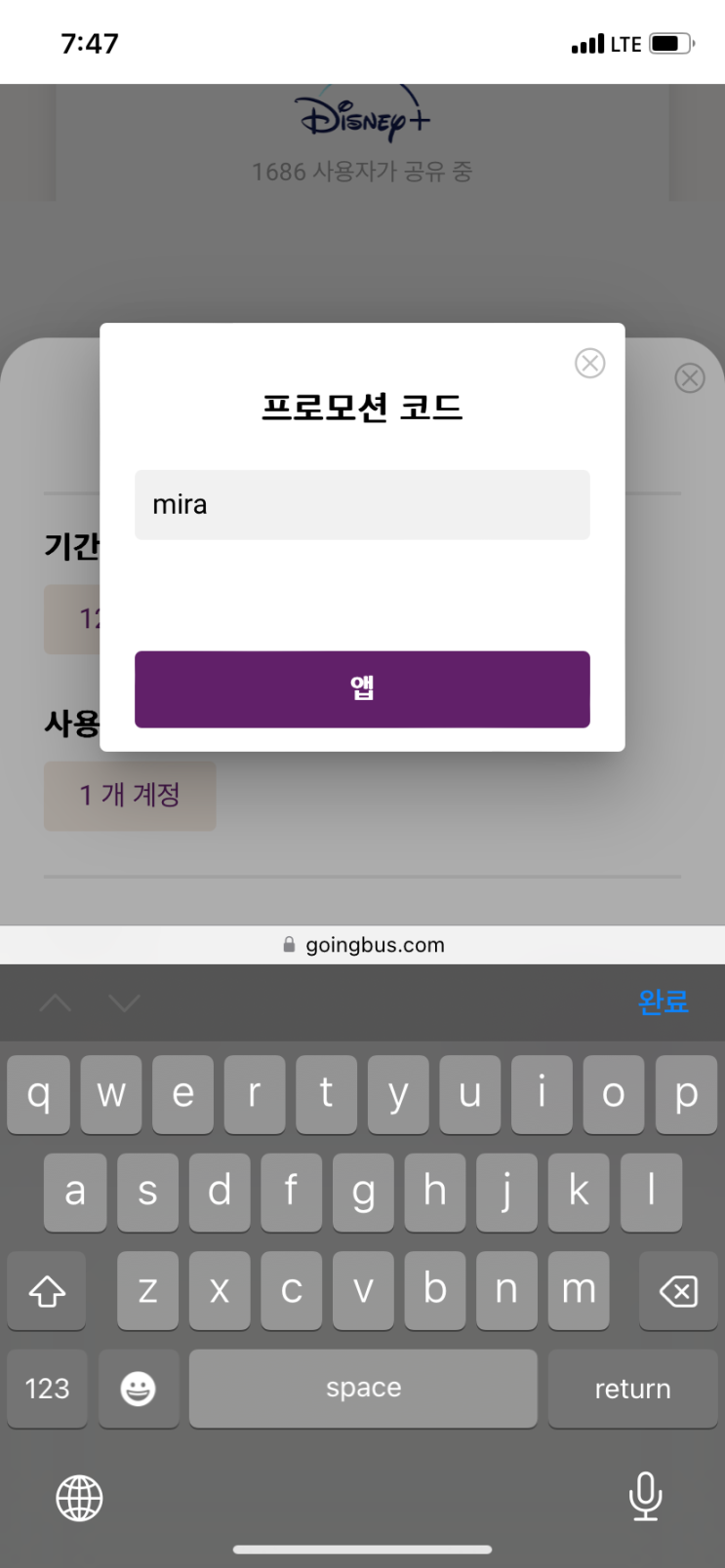The image size is (725, 1568).
Task: Tap the padlock icon beside goingbus.com
Action: coord(289,944)
